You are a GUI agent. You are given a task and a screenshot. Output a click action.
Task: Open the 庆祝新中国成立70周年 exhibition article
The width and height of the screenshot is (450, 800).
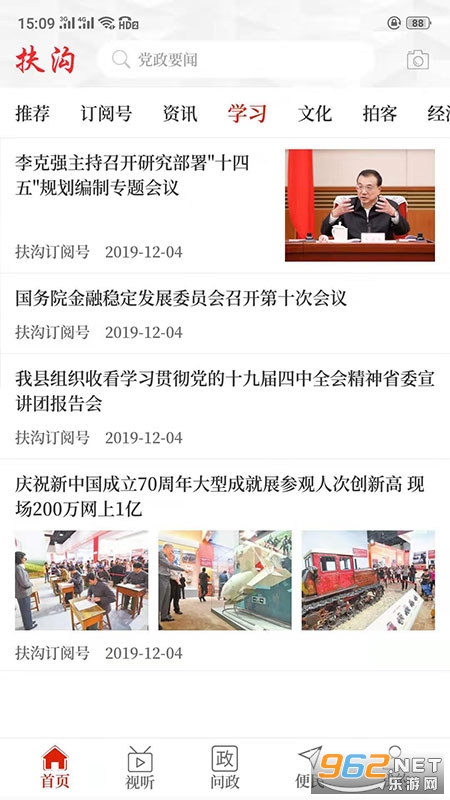click(x=225, y=565)
